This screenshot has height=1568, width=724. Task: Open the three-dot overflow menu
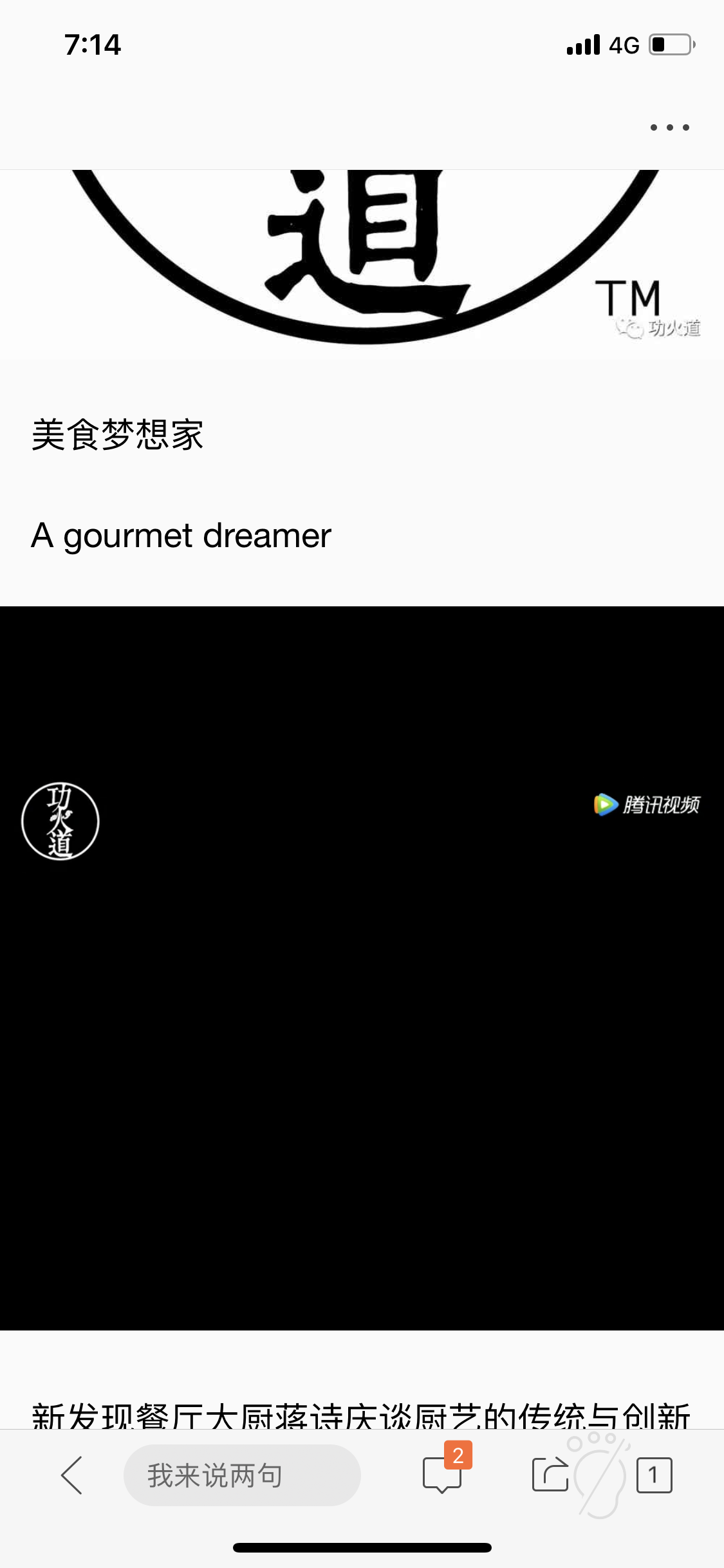click(669, 127)
